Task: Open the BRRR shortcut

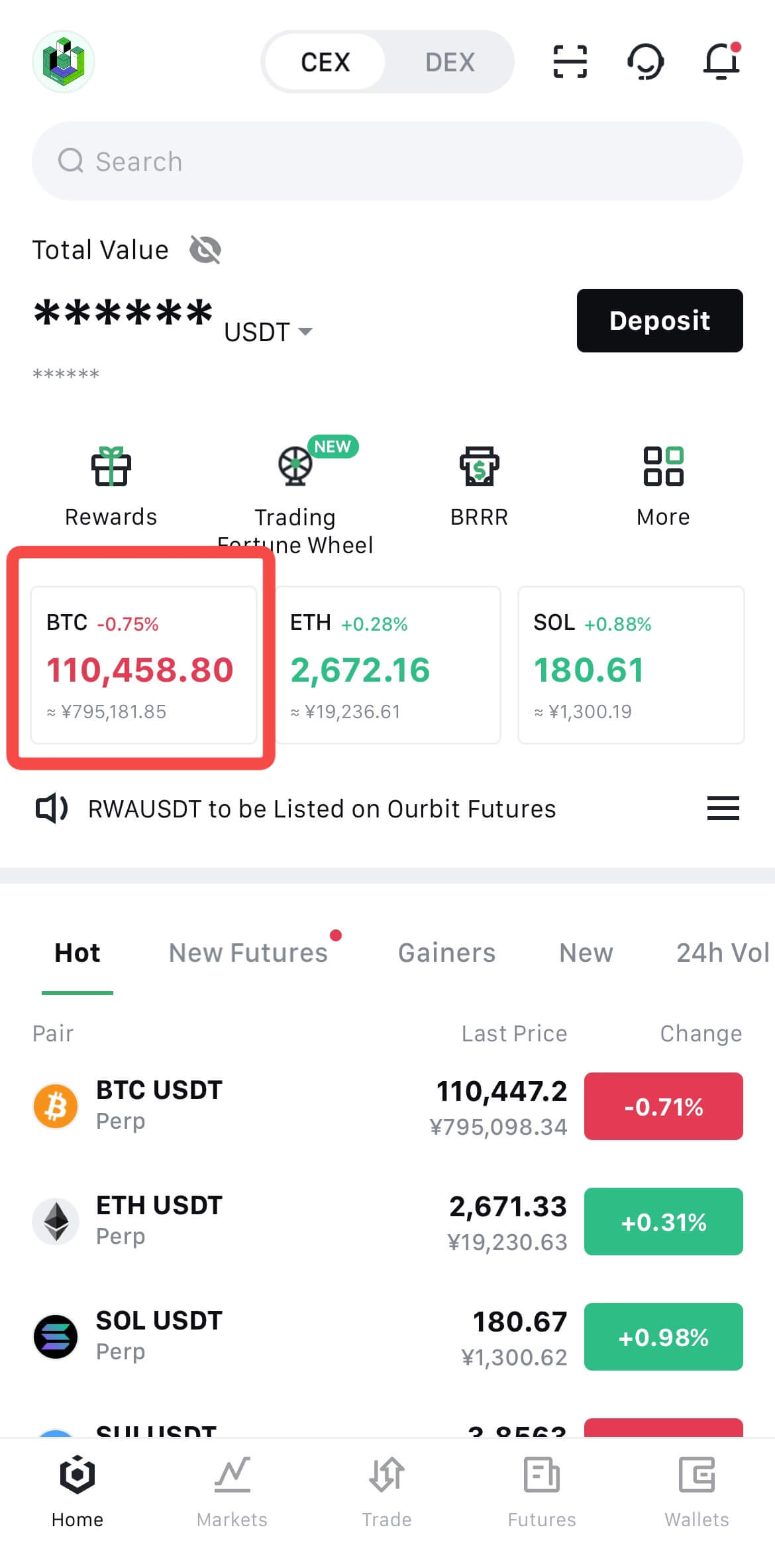Action: [480, 487]
